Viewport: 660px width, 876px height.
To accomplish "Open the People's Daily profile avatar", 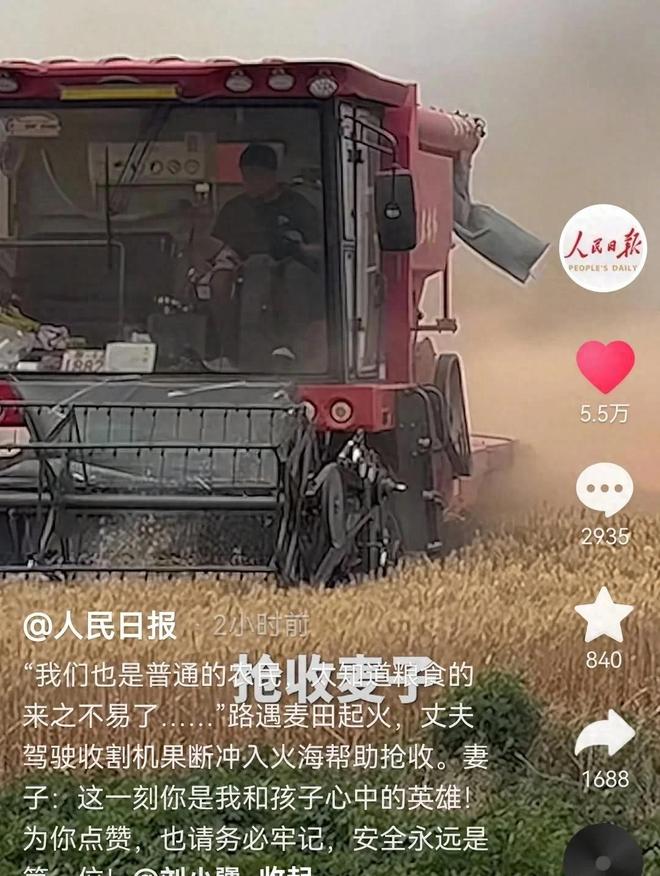I will 602,248.
